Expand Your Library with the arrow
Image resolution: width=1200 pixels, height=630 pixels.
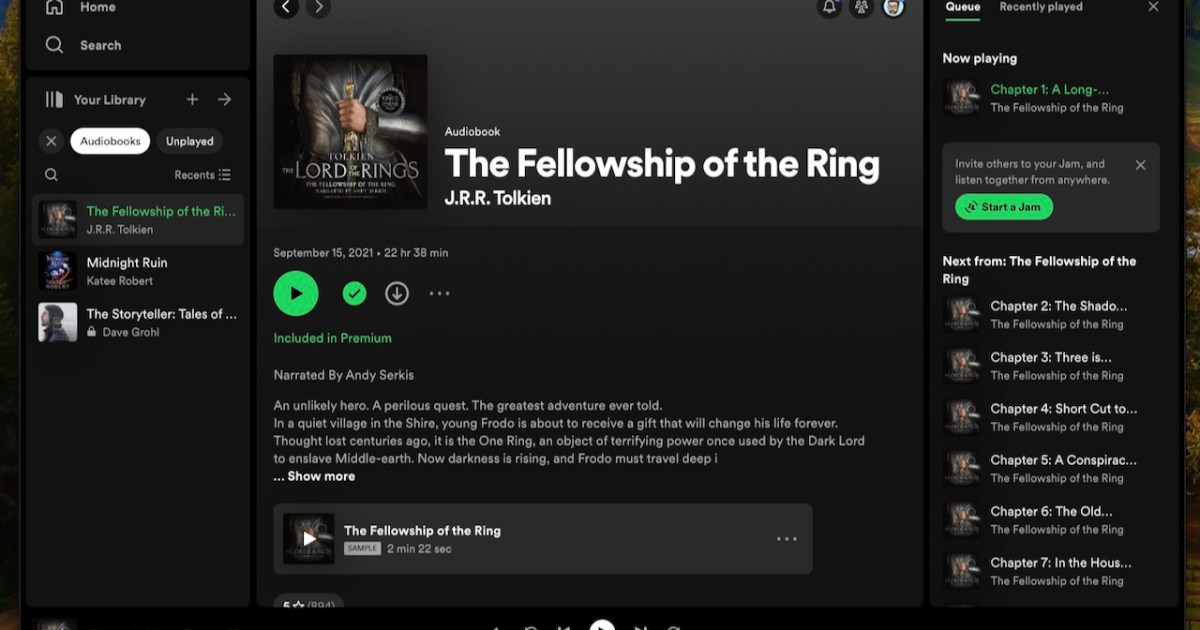[224, 99]
